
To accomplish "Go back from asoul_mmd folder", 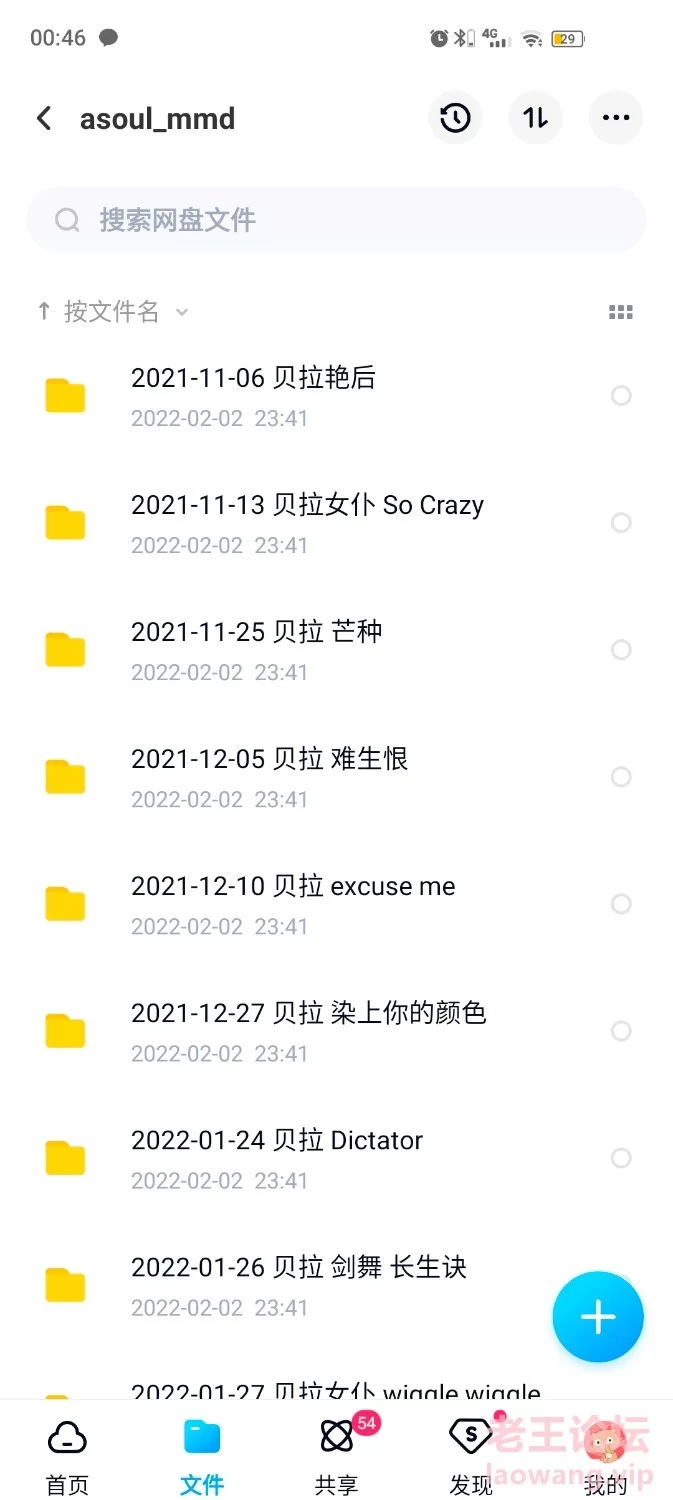I will (x=44, y=119).
